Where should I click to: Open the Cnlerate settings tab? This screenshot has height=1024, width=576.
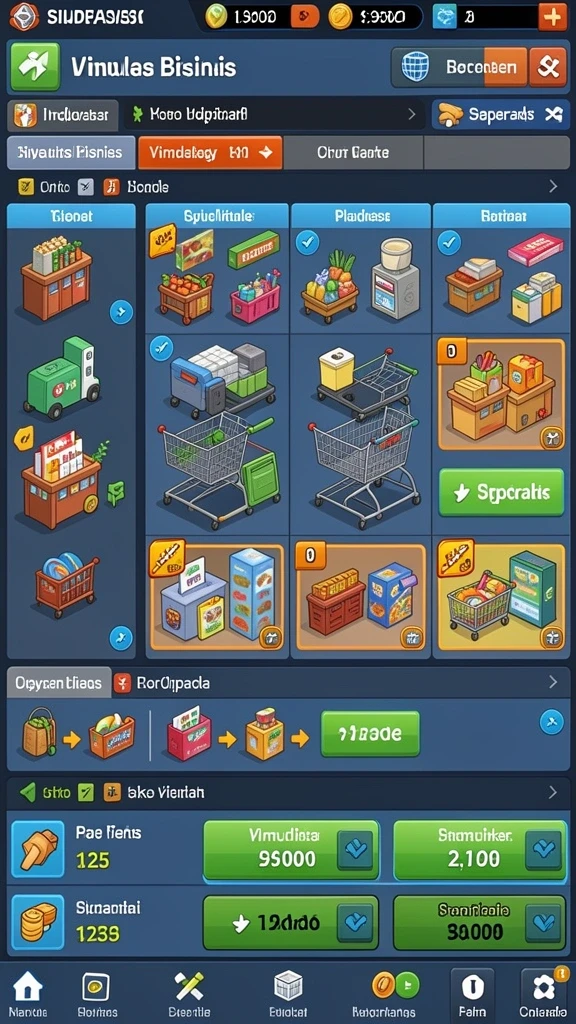pyautogui.click(x=543, y=995)
